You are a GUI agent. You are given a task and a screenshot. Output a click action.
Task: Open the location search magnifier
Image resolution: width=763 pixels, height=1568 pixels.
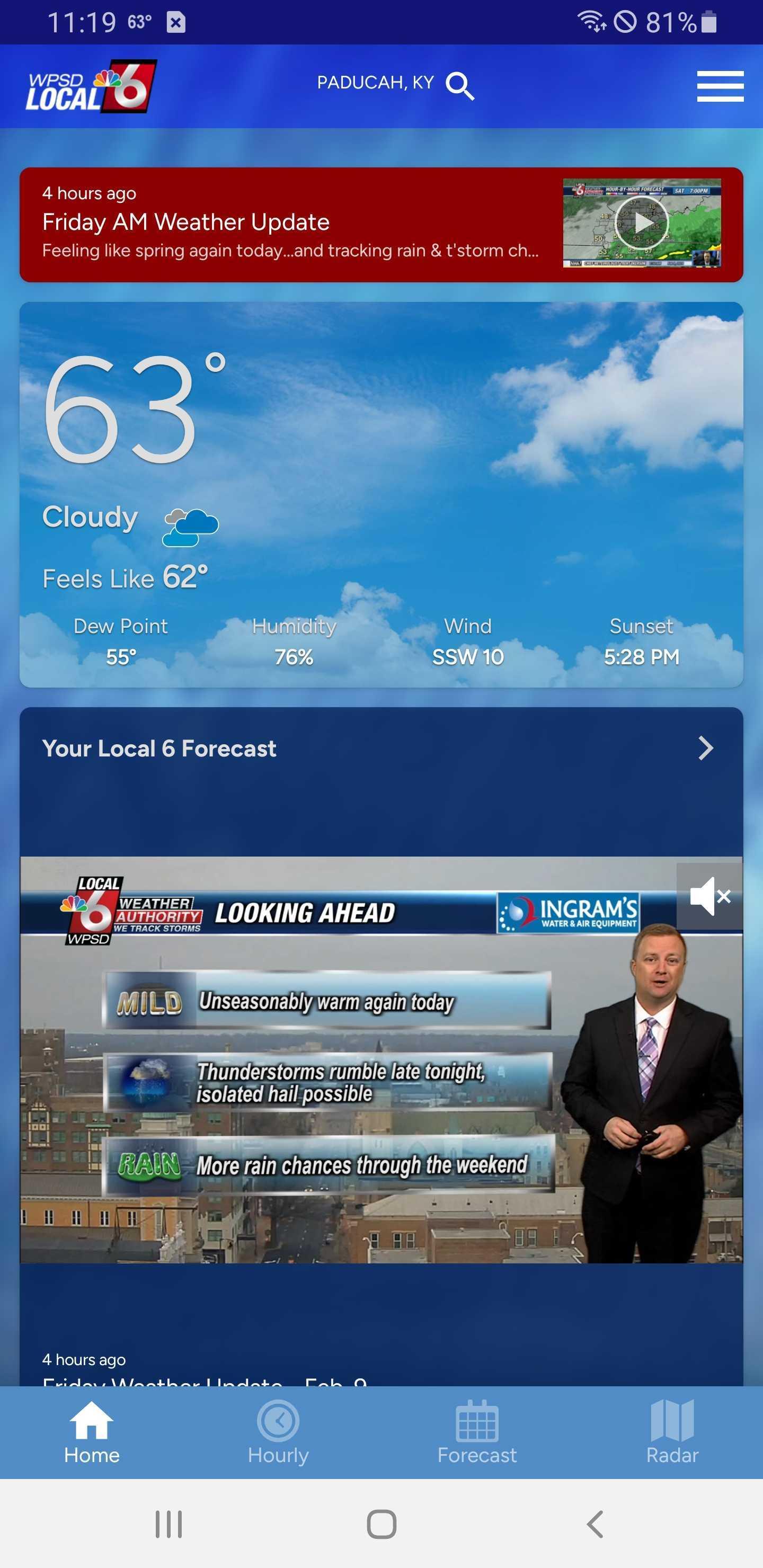460,85
